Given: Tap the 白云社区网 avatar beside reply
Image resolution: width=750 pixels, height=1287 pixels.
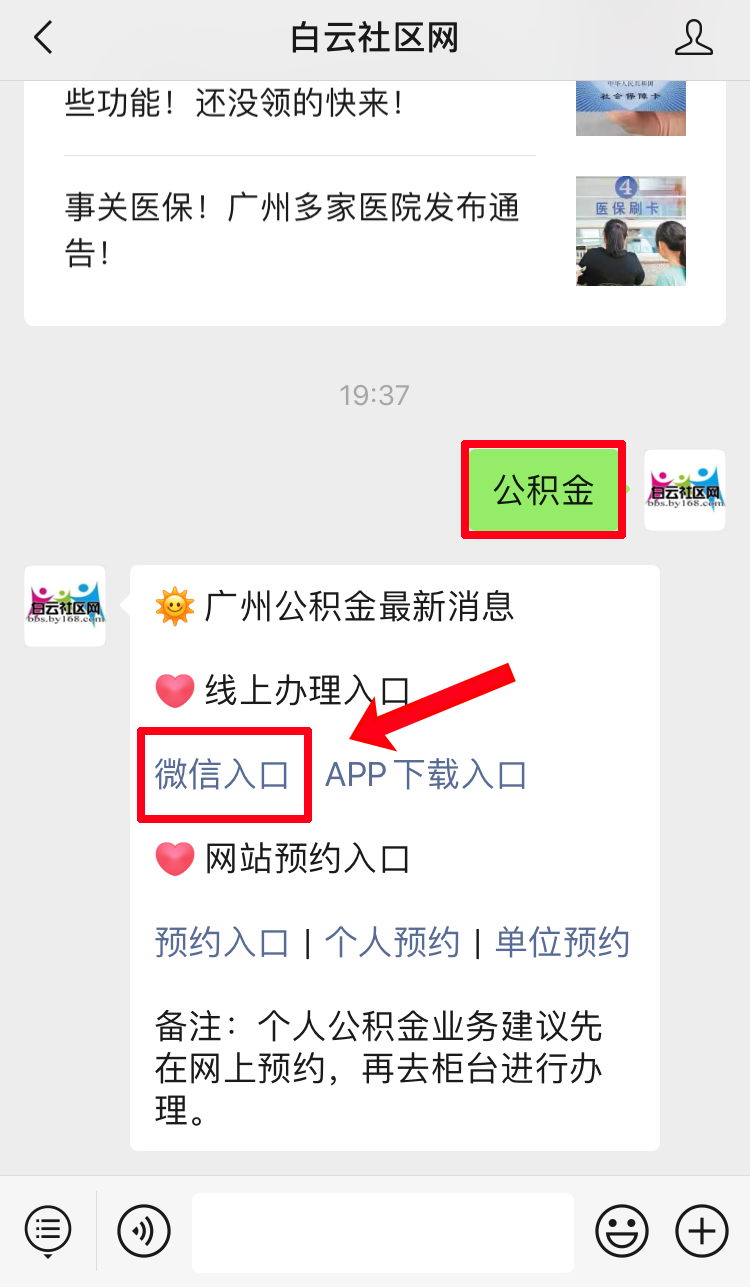Looking at the screenshot, I should [x=65, y=606].
